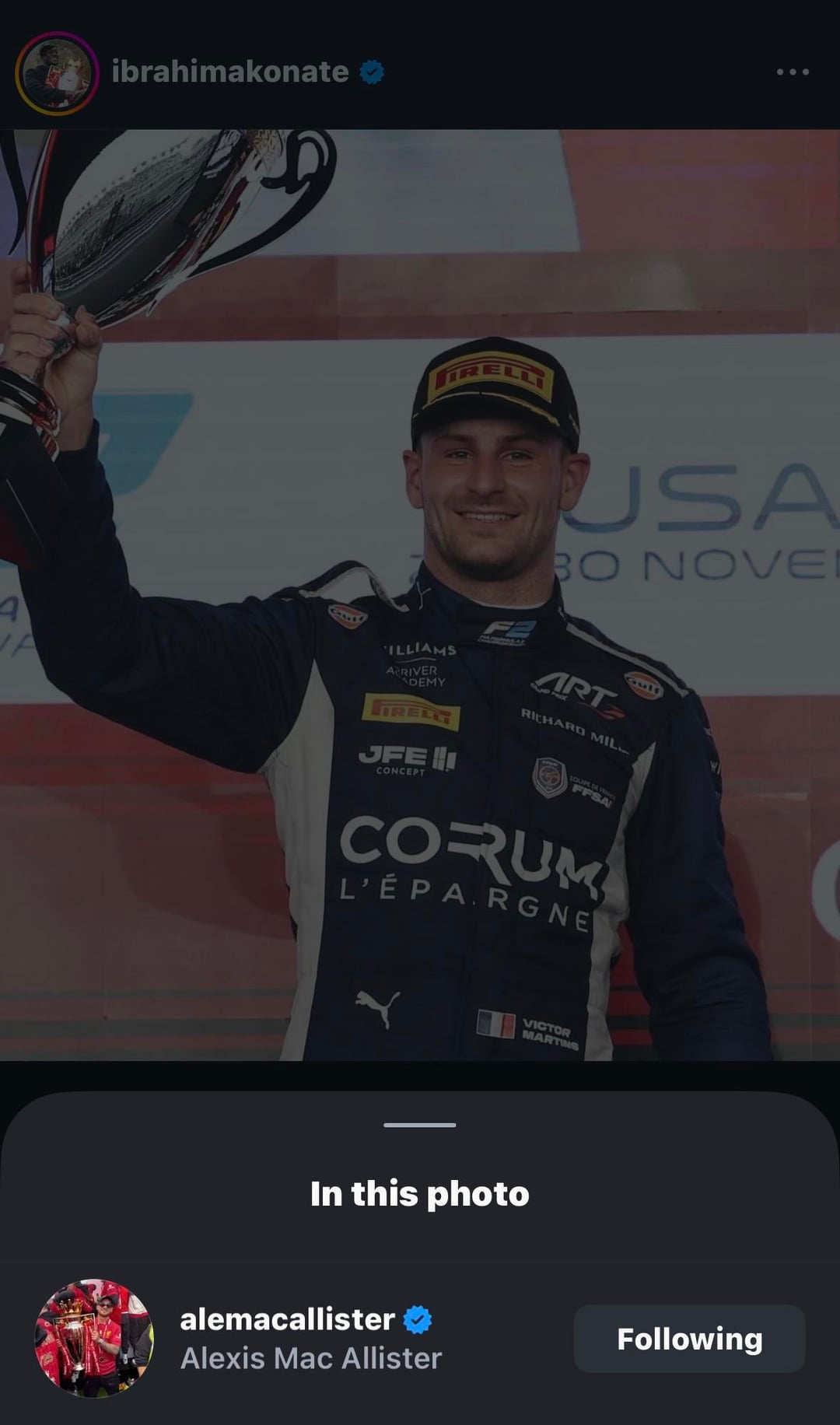Tap the ibrahimakonate username

click(229, 72)
